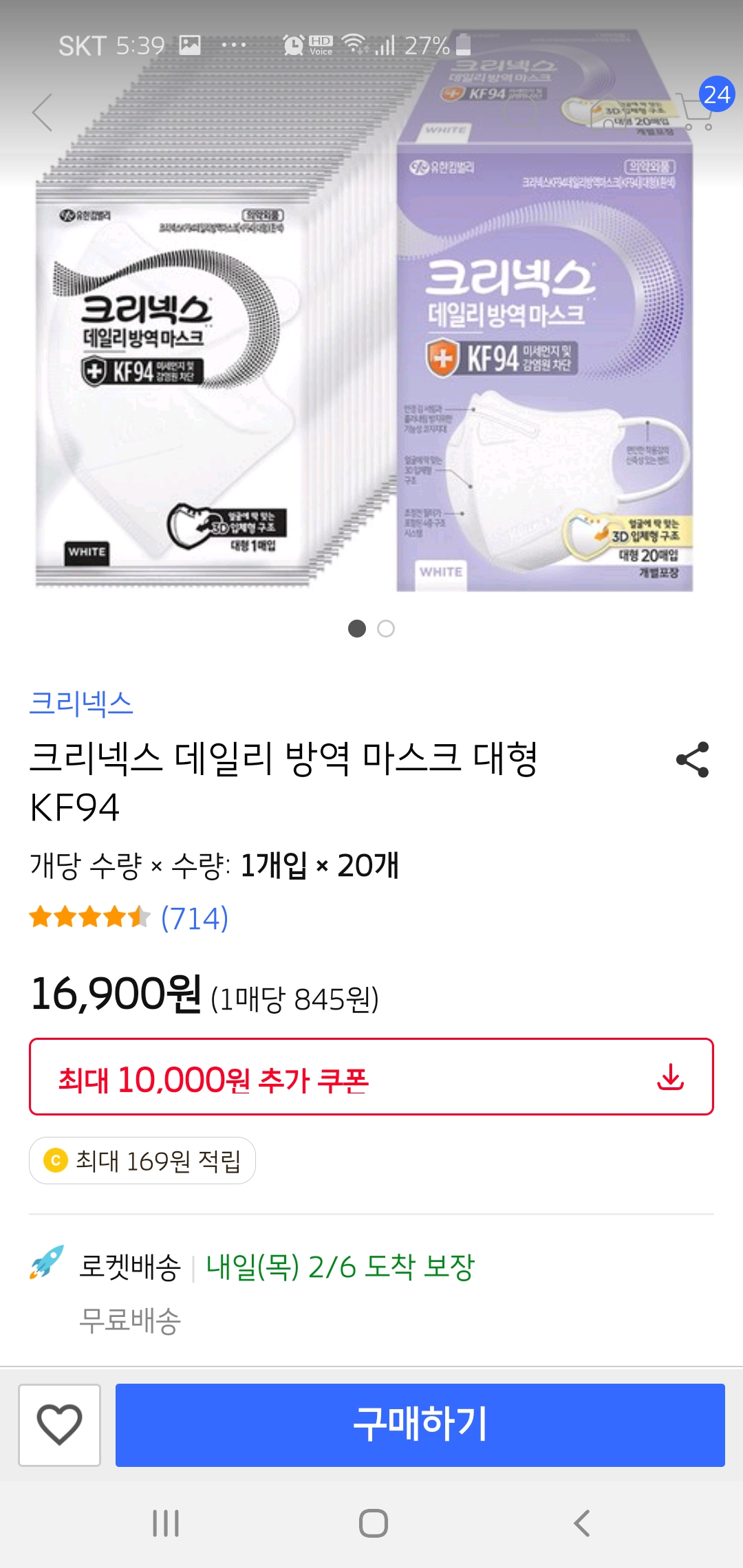Go to the home screen
This screenshot has width=743, height=1568.
tap(373, 1523)
